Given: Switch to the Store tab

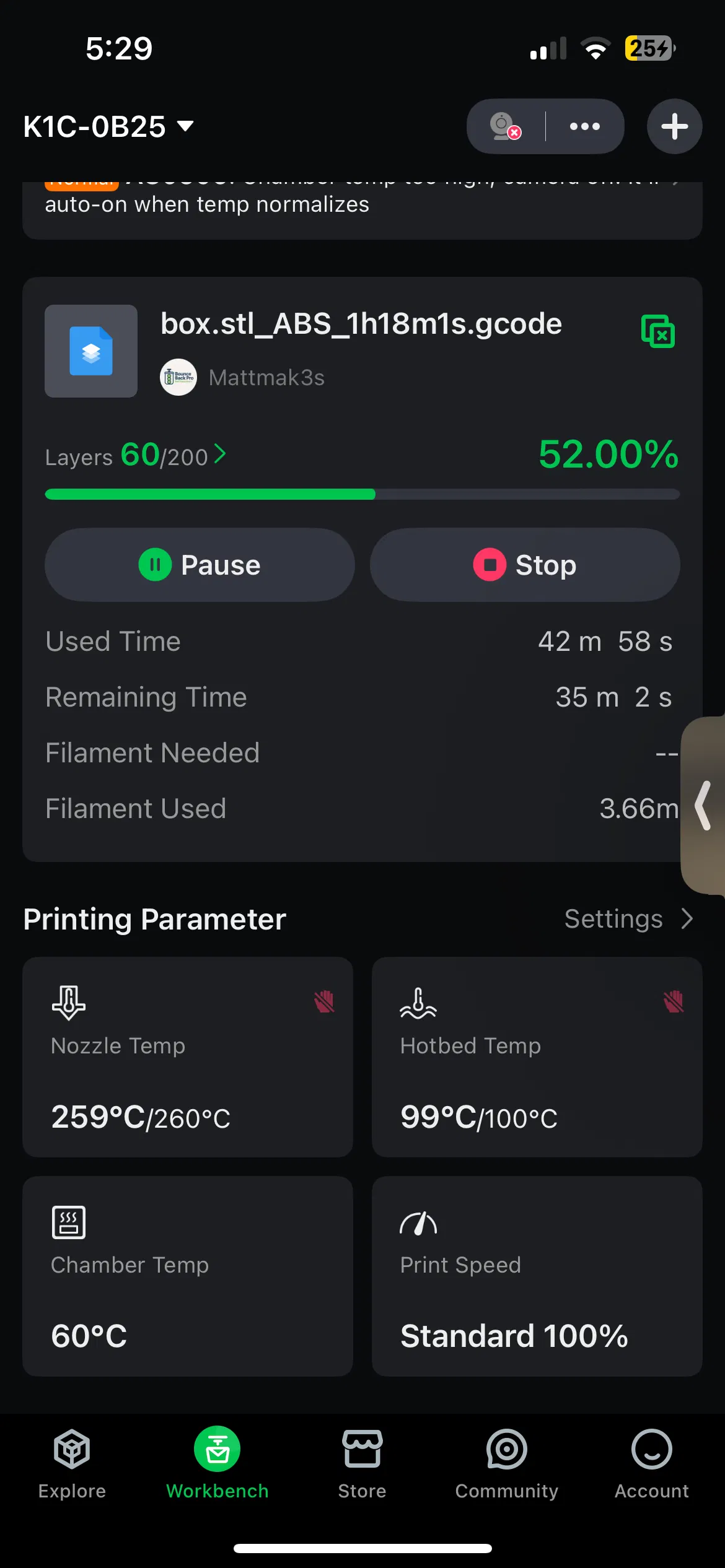Looking at the screenshot, I should [x=362, y=1464].
